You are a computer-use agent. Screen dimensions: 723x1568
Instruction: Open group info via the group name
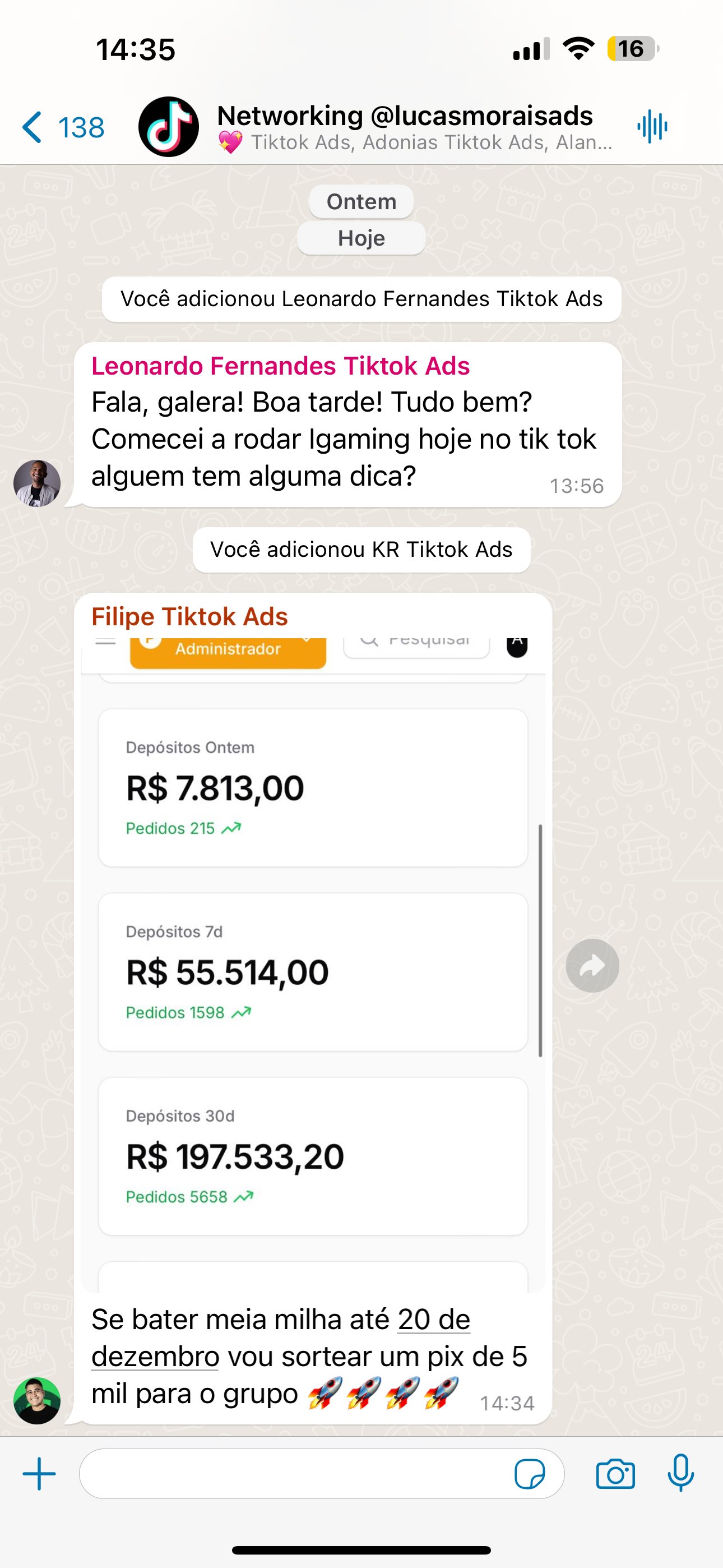[x=405, y=115]
